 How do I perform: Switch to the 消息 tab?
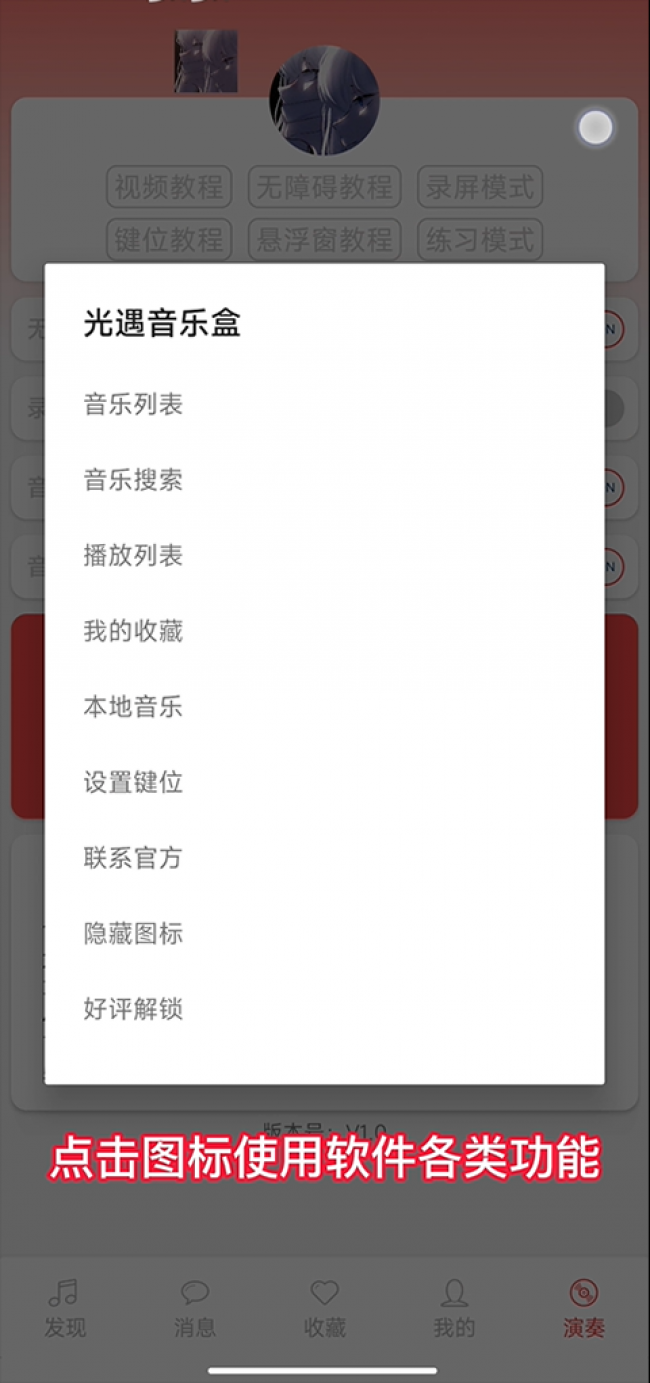click(194, 1309)
